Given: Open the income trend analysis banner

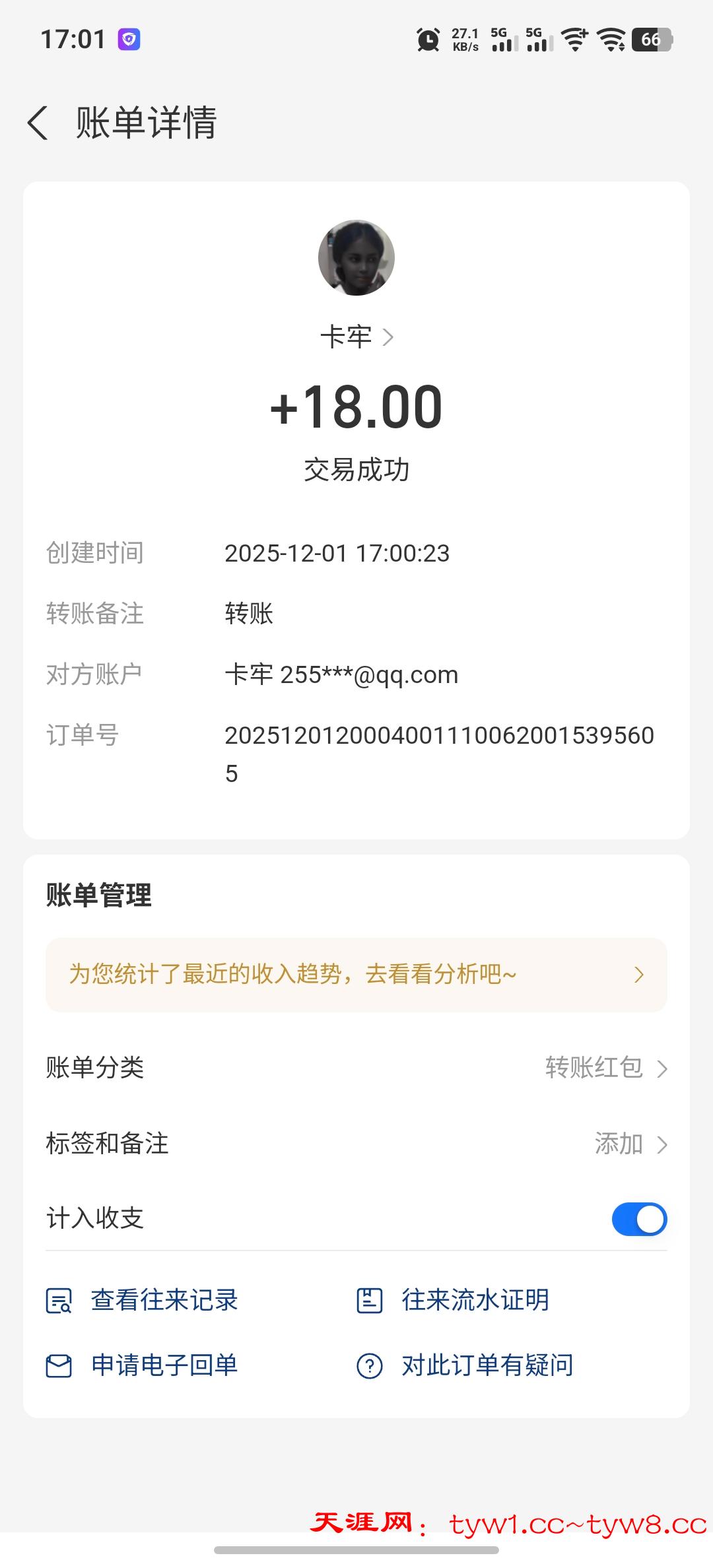Looking at the screenshot, I should [x=356, y=975].
